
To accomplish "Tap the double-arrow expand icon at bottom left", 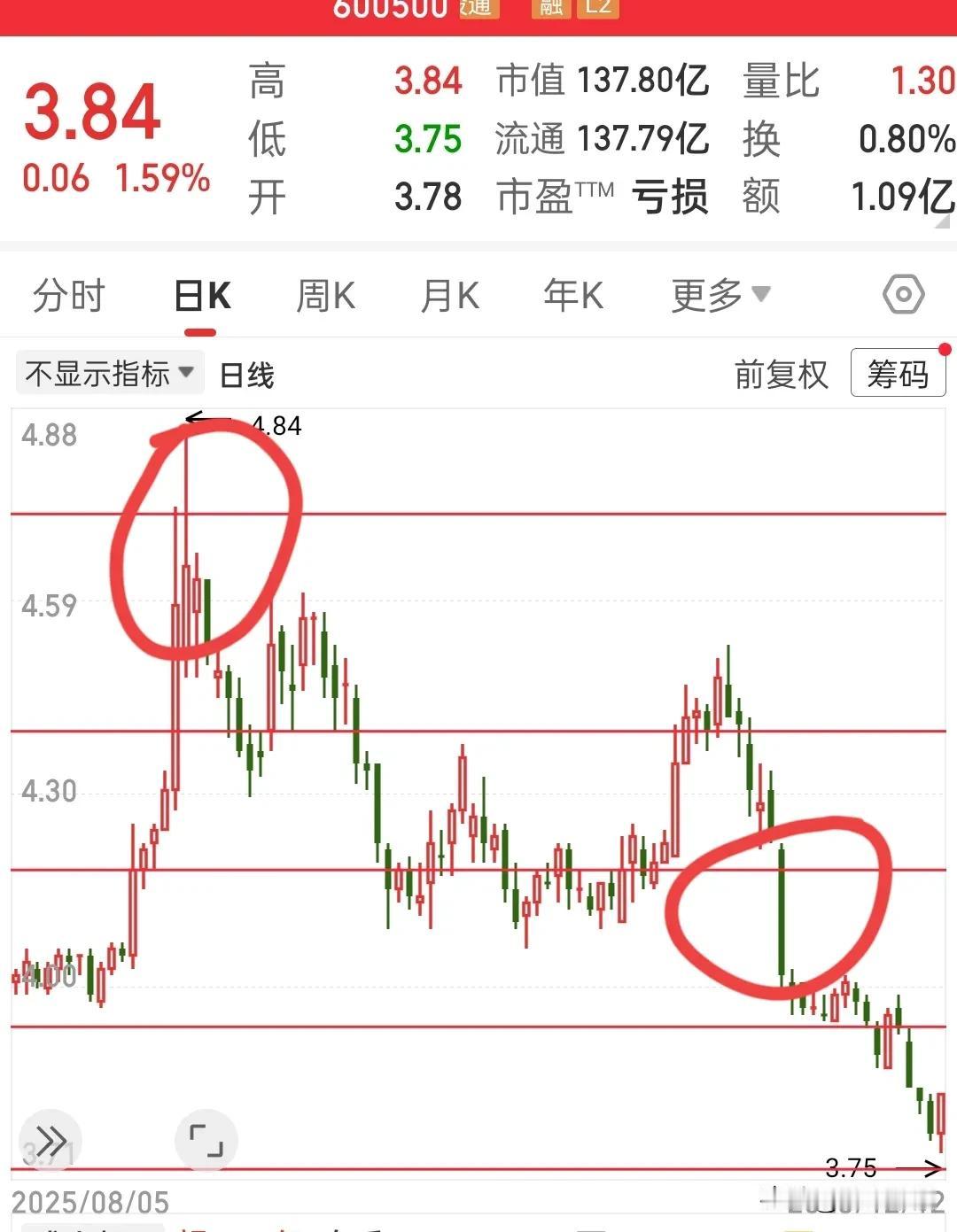I will (53, 1141).
